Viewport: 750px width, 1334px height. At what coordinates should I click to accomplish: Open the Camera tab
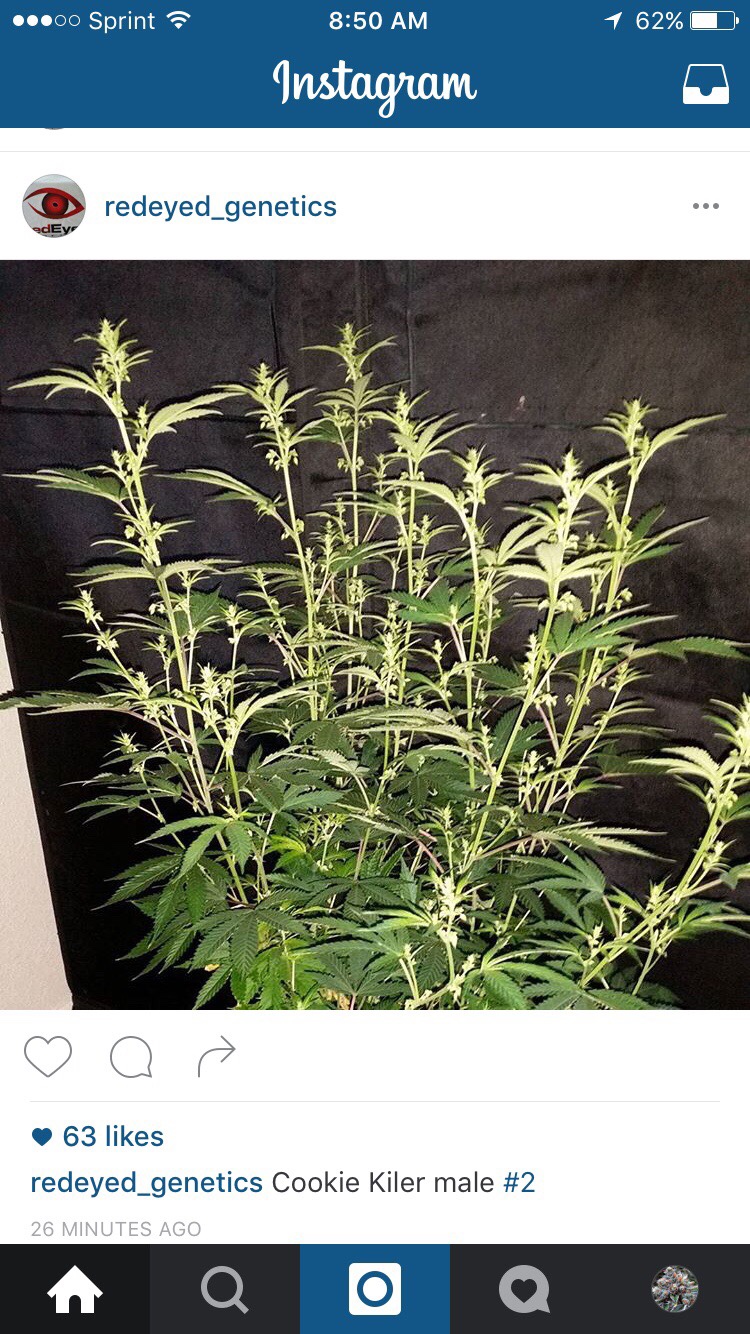[375, 1289]
